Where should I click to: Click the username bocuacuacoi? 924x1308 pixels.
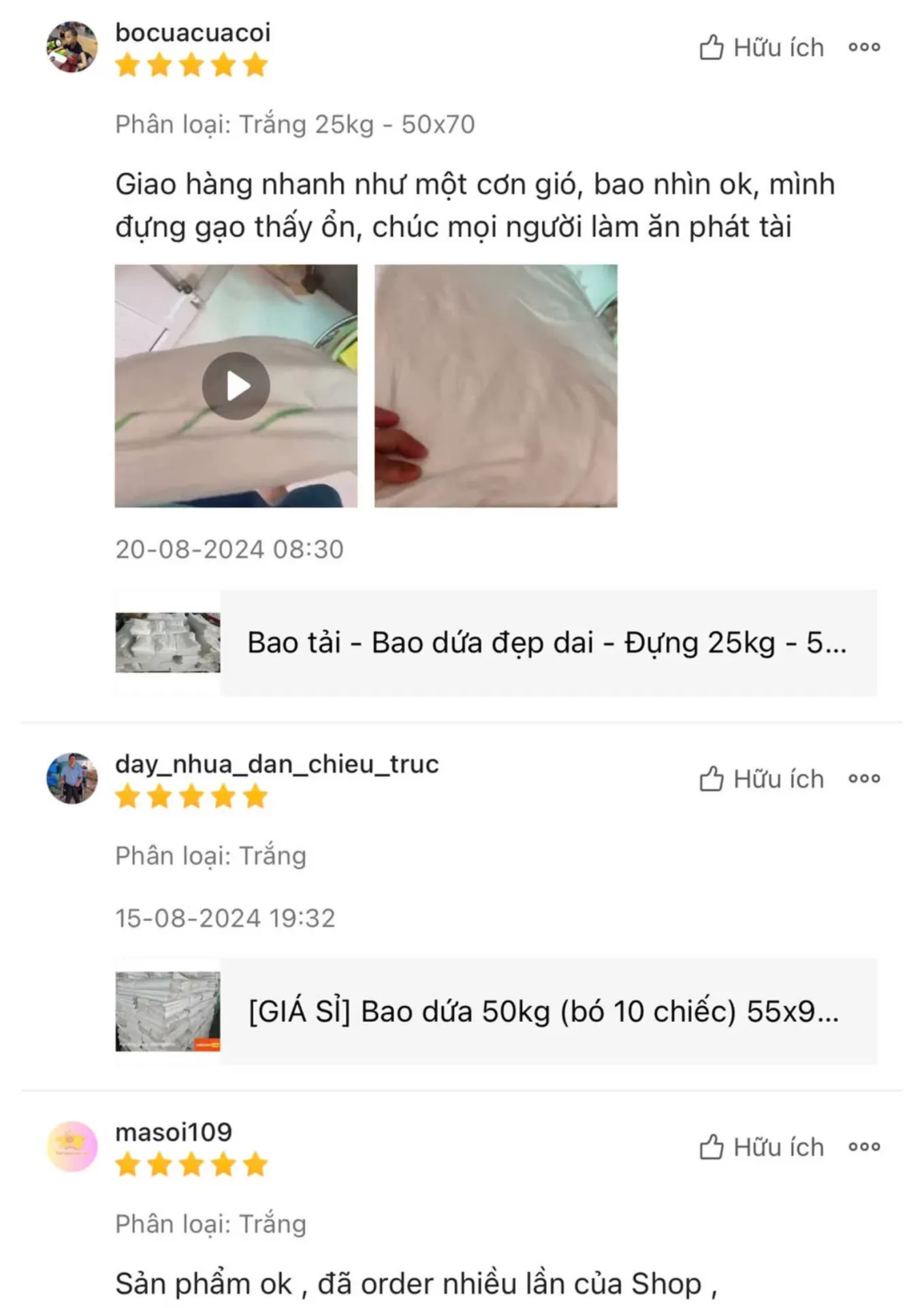(x=193, y=33)
